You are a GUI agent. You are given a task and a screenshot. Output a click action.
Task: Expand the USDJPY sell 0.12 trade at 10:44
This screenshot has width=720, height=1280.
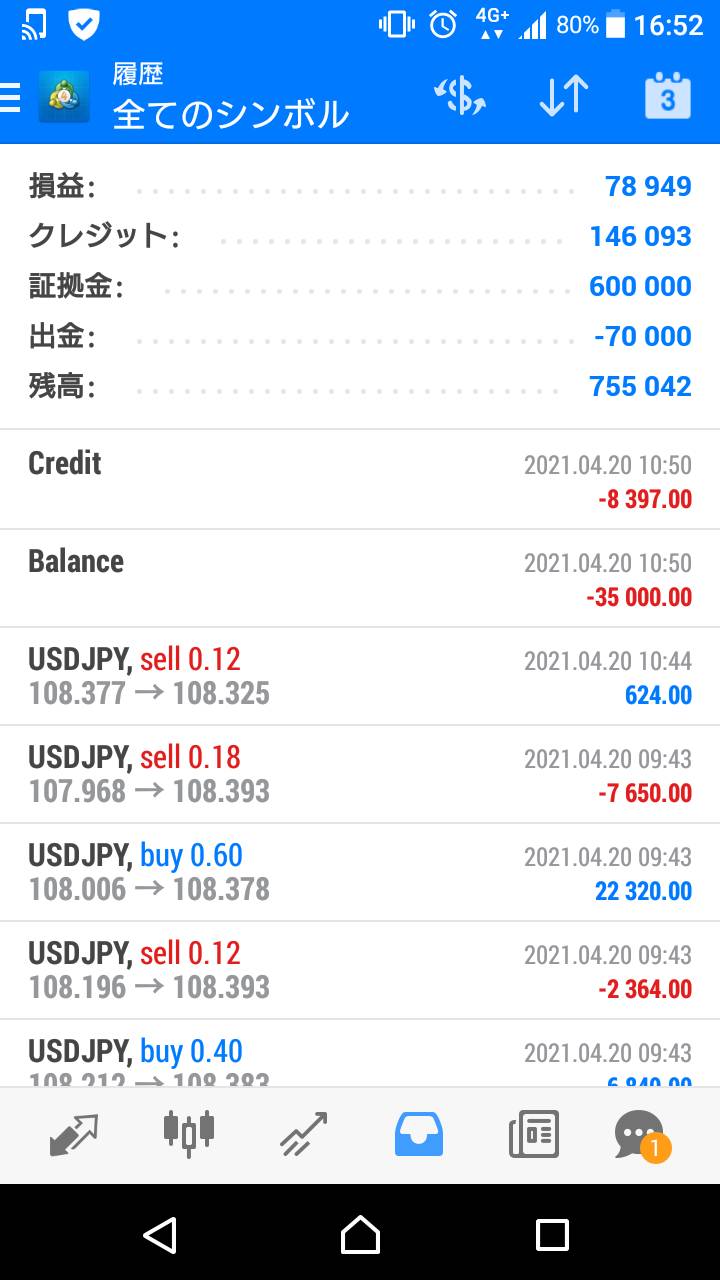click(x=360, y=676)
